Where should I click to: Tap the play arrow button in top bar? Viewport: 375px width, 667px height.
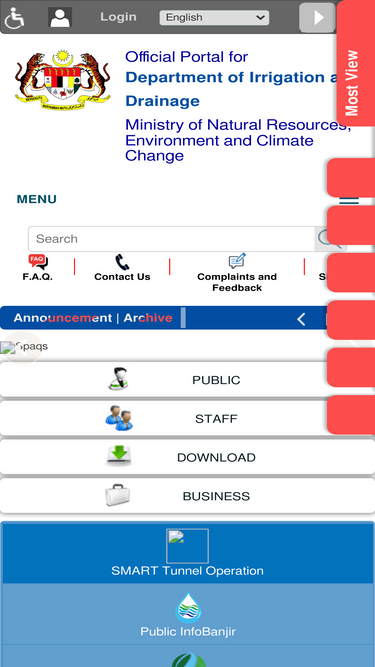pos(317,17)
